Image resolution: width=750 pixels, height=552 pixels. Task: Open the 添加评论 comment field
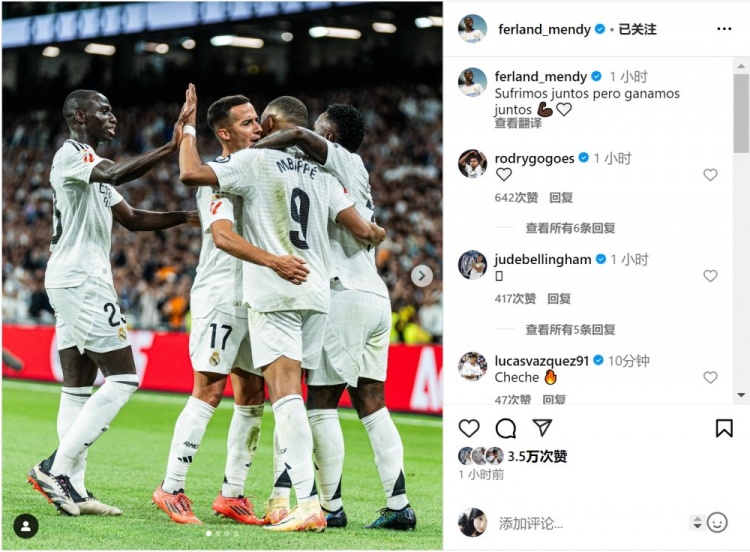pos(580,523)
